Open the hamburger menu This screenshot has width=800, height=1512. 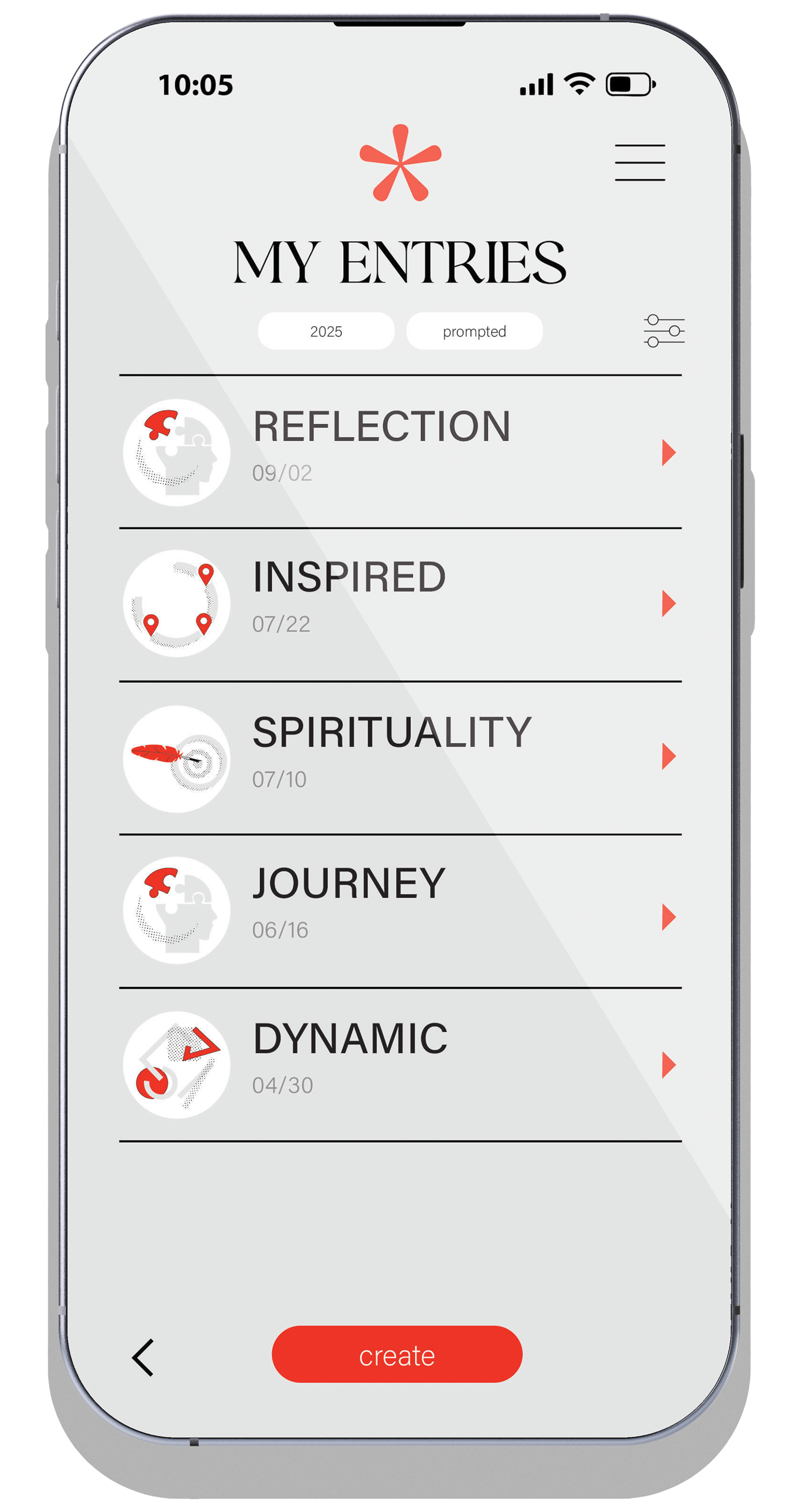tap(639, 163)
